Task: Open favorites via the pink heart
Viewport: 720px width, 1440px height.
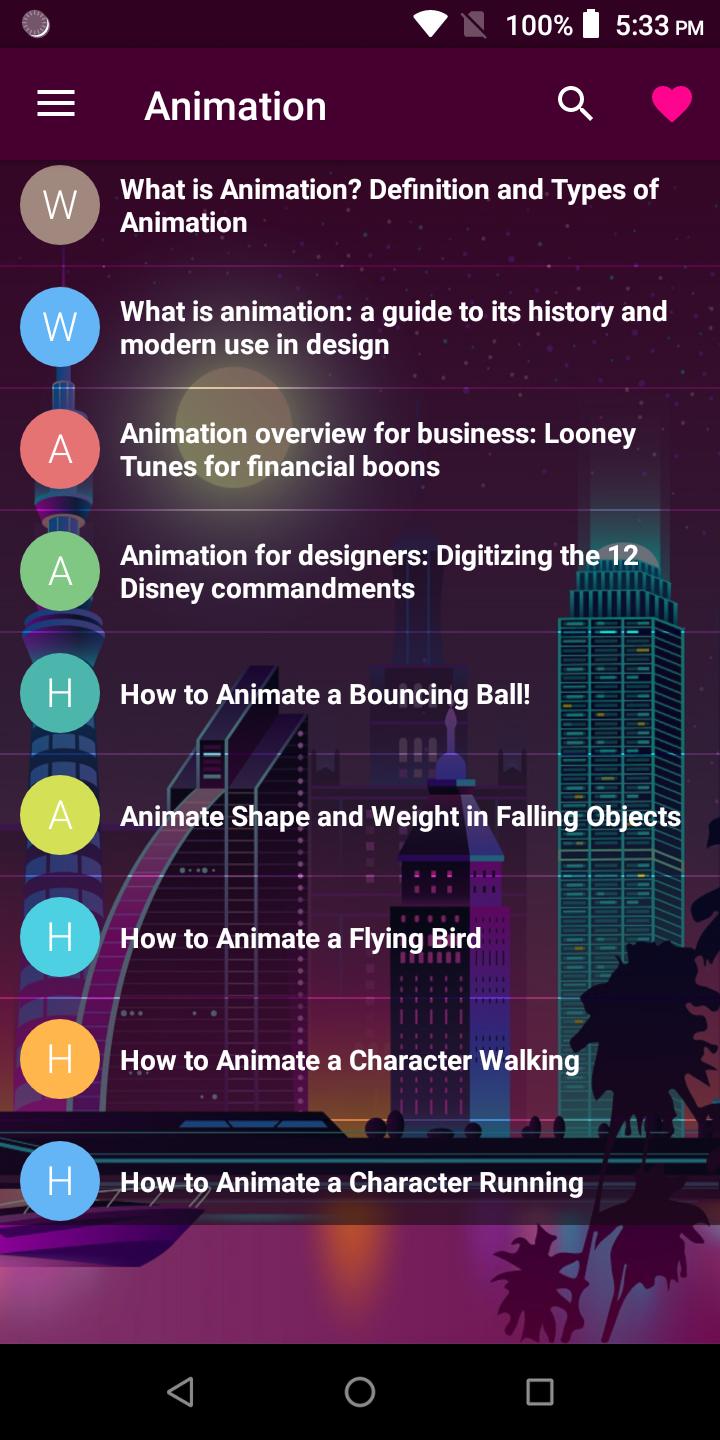Action: [671, 104]
